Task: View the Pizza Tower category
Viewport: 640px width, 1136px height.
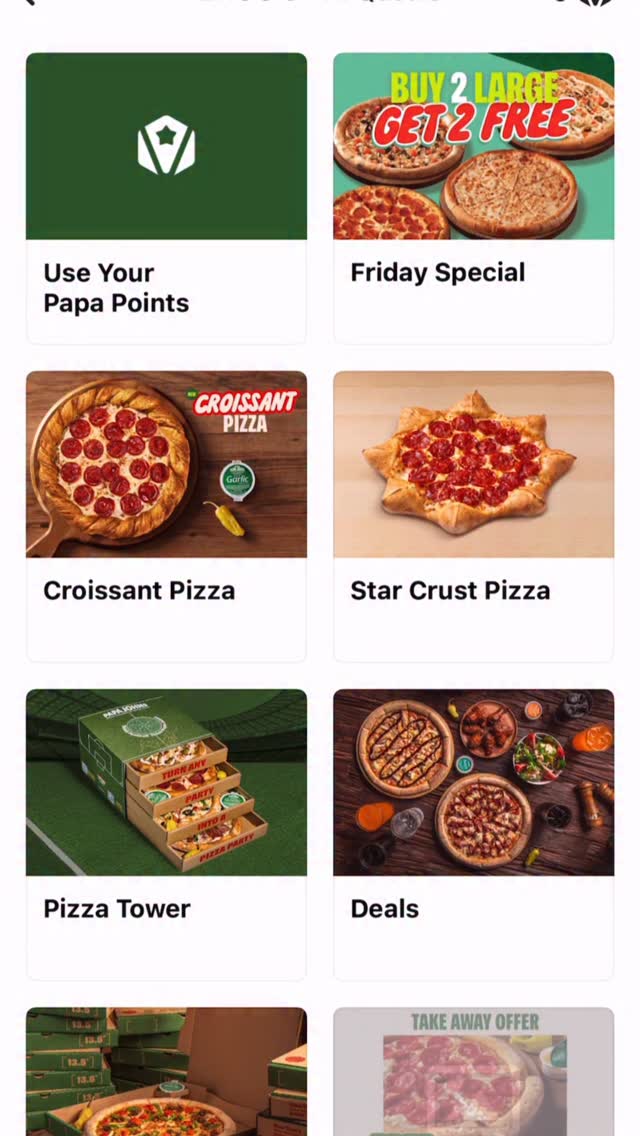Action: (166, 833)
